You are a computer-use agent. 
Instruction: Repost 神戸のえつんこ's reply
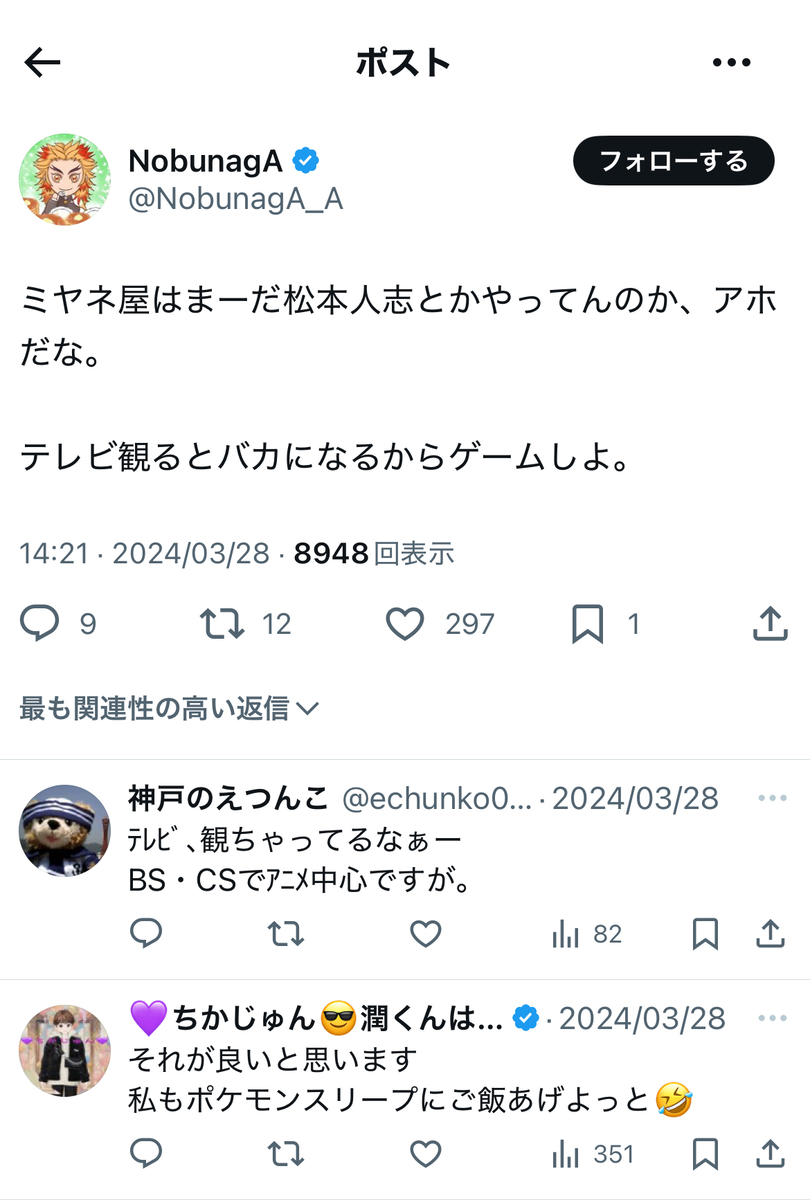click(x=285, y=934)
